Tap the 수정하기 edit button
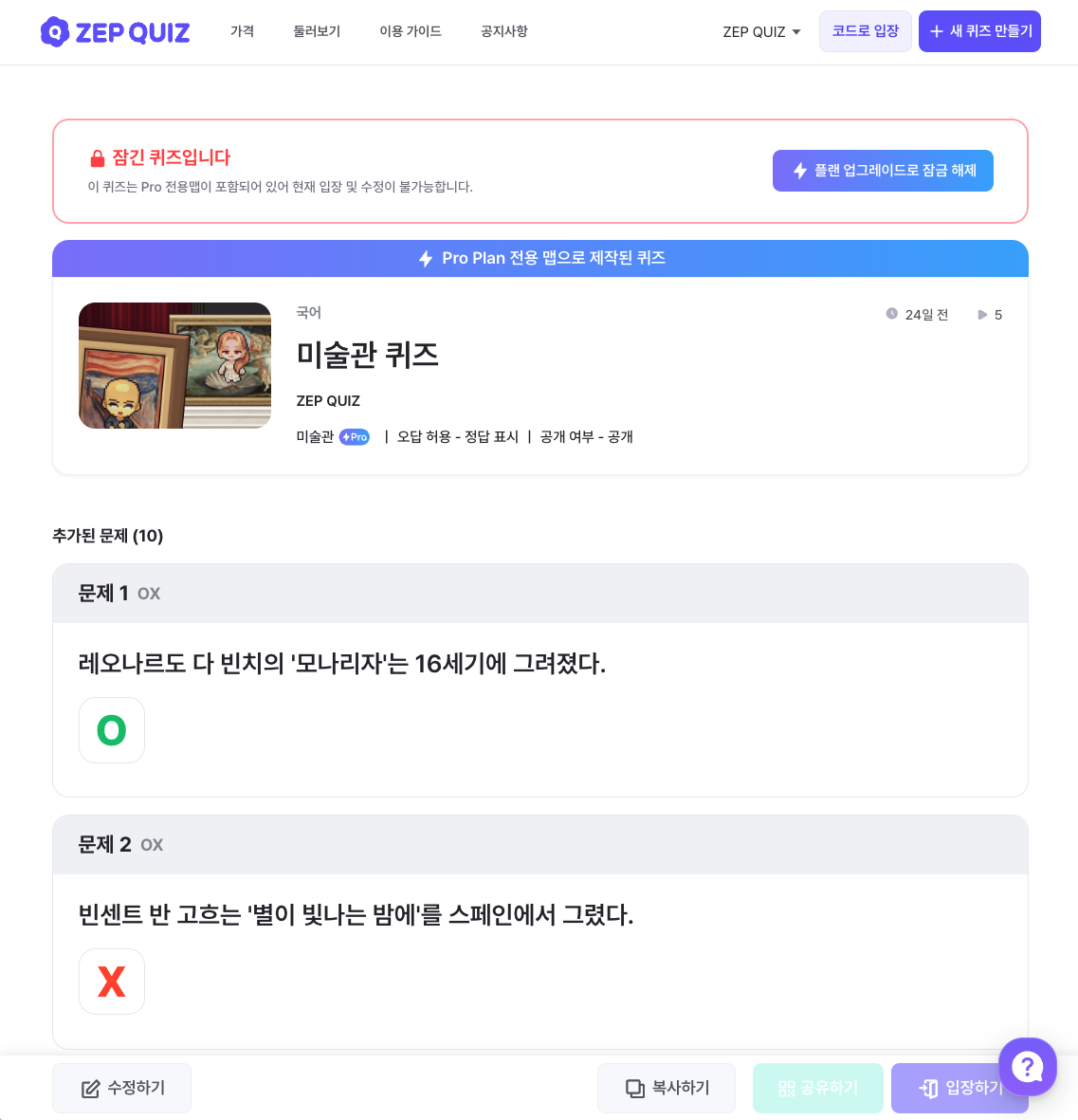The height and width of the screenshot is (1120, 1078). coord(122,1088)
